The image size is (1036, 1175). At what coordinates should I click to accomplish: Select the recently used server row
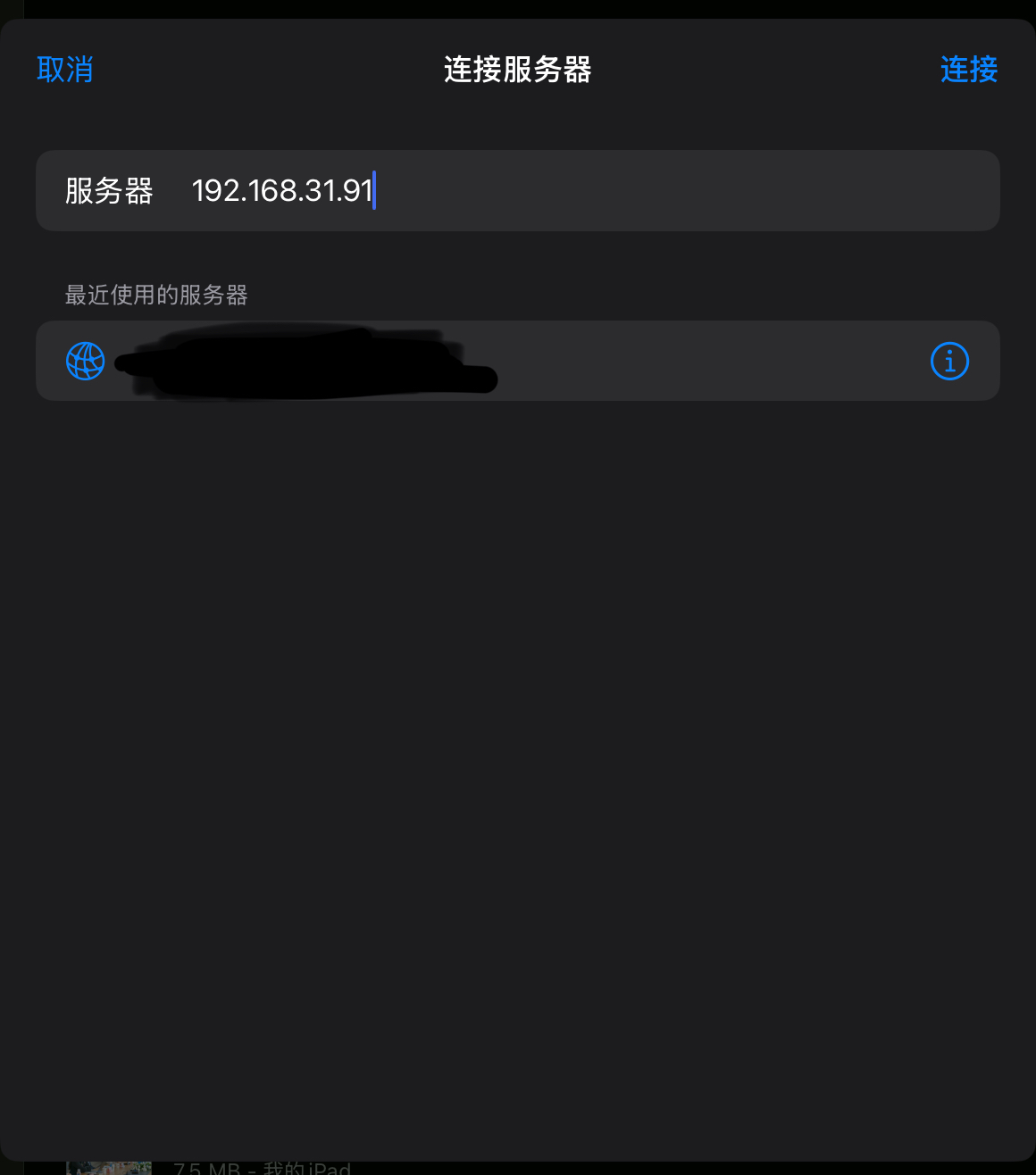482,362
